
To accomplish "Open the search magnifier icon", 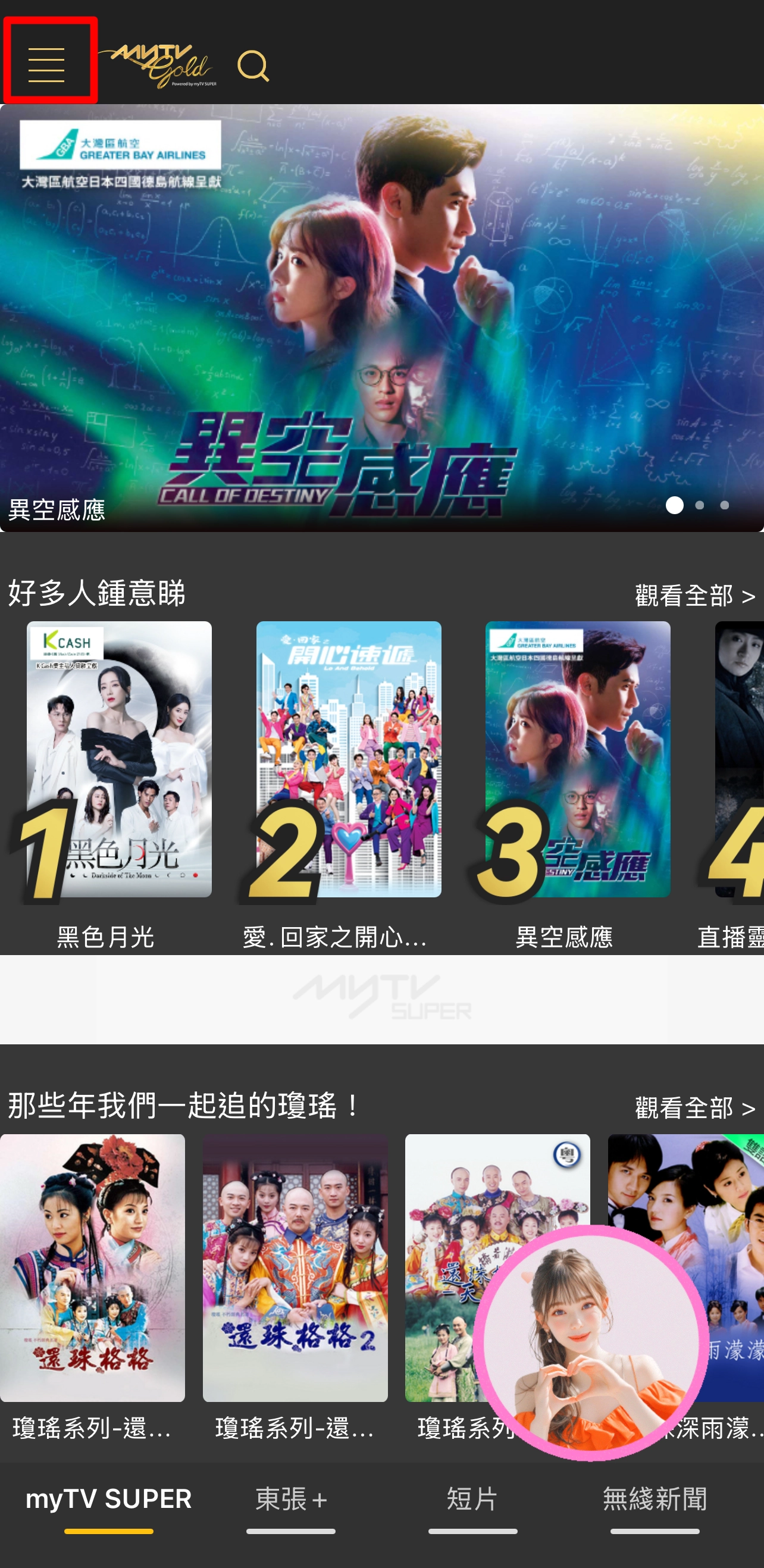I will tap(253, 65).
